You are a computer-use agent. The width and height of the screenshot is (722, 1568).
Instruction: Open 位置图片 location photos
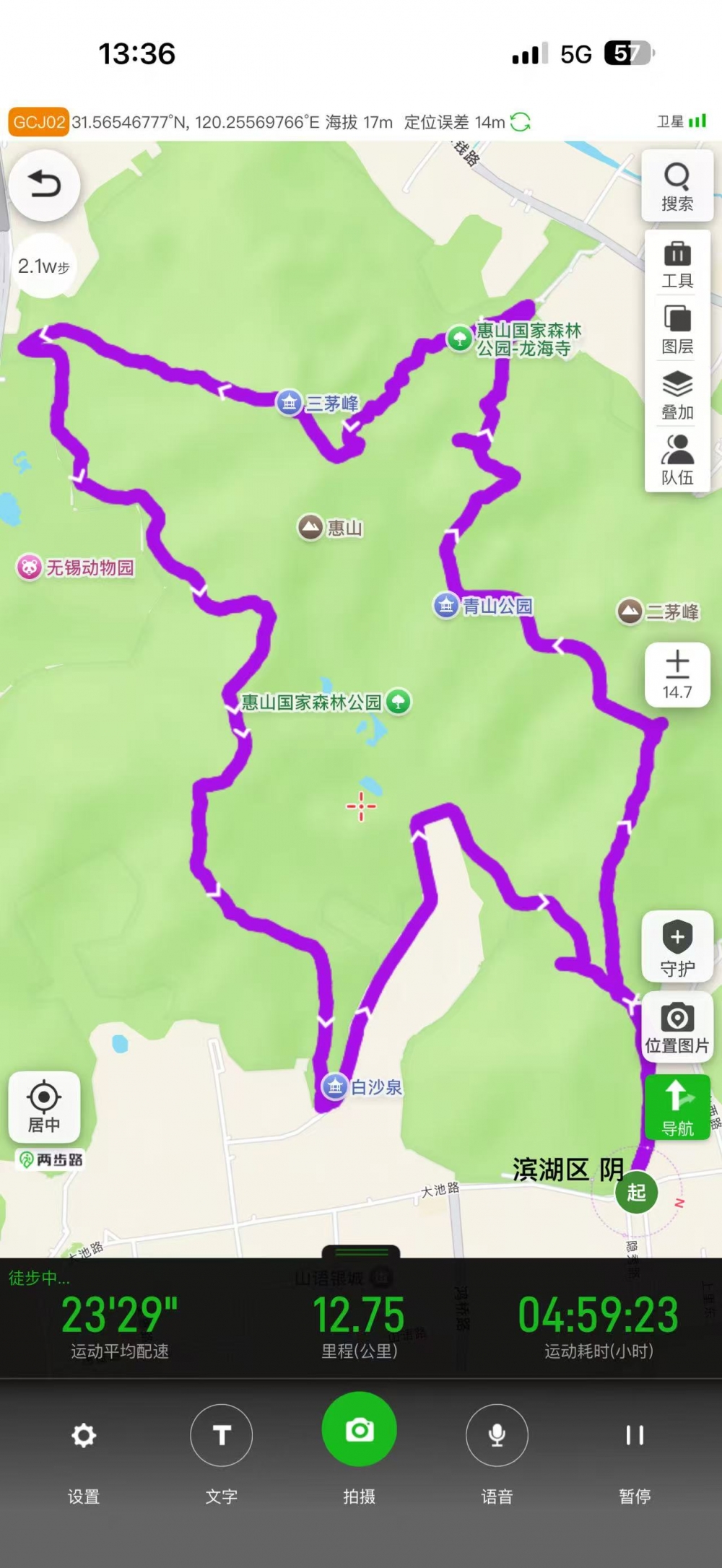(677, 1027)
